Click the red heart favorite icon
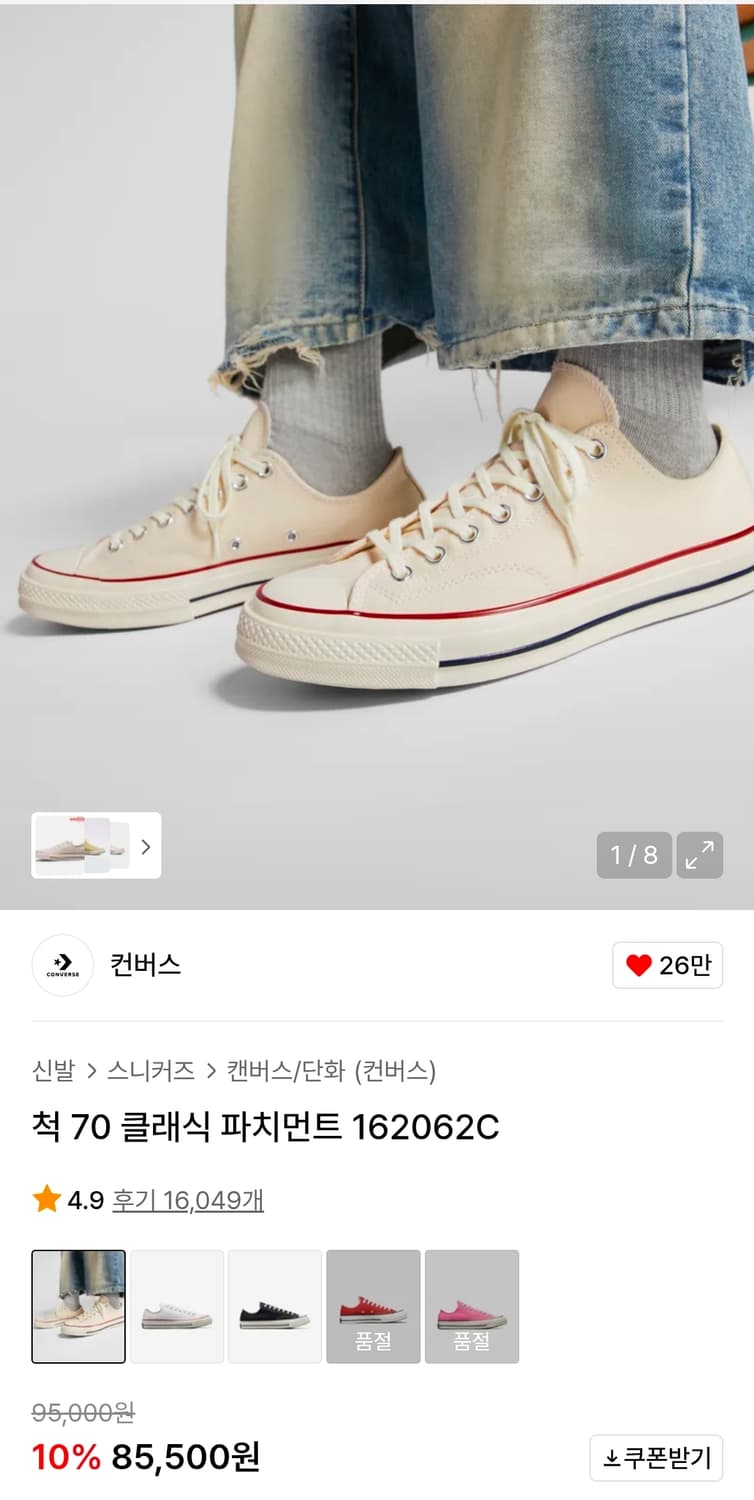The height and width of the screenshot is (1500, 754). coord(641,964)
